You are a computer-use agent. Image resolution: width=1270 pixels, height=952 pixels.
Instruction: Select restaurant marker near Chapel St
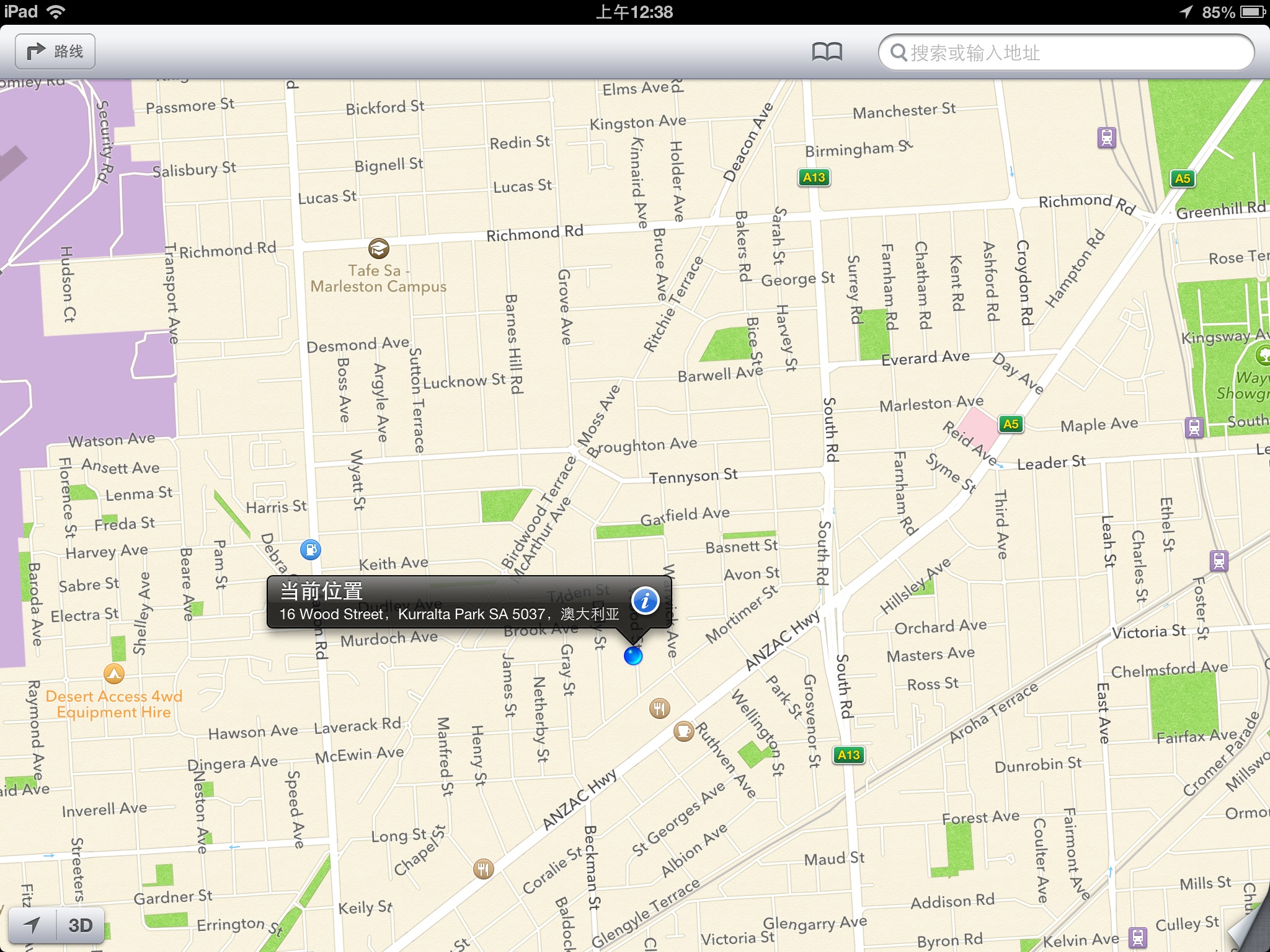[x=484, y=869]
